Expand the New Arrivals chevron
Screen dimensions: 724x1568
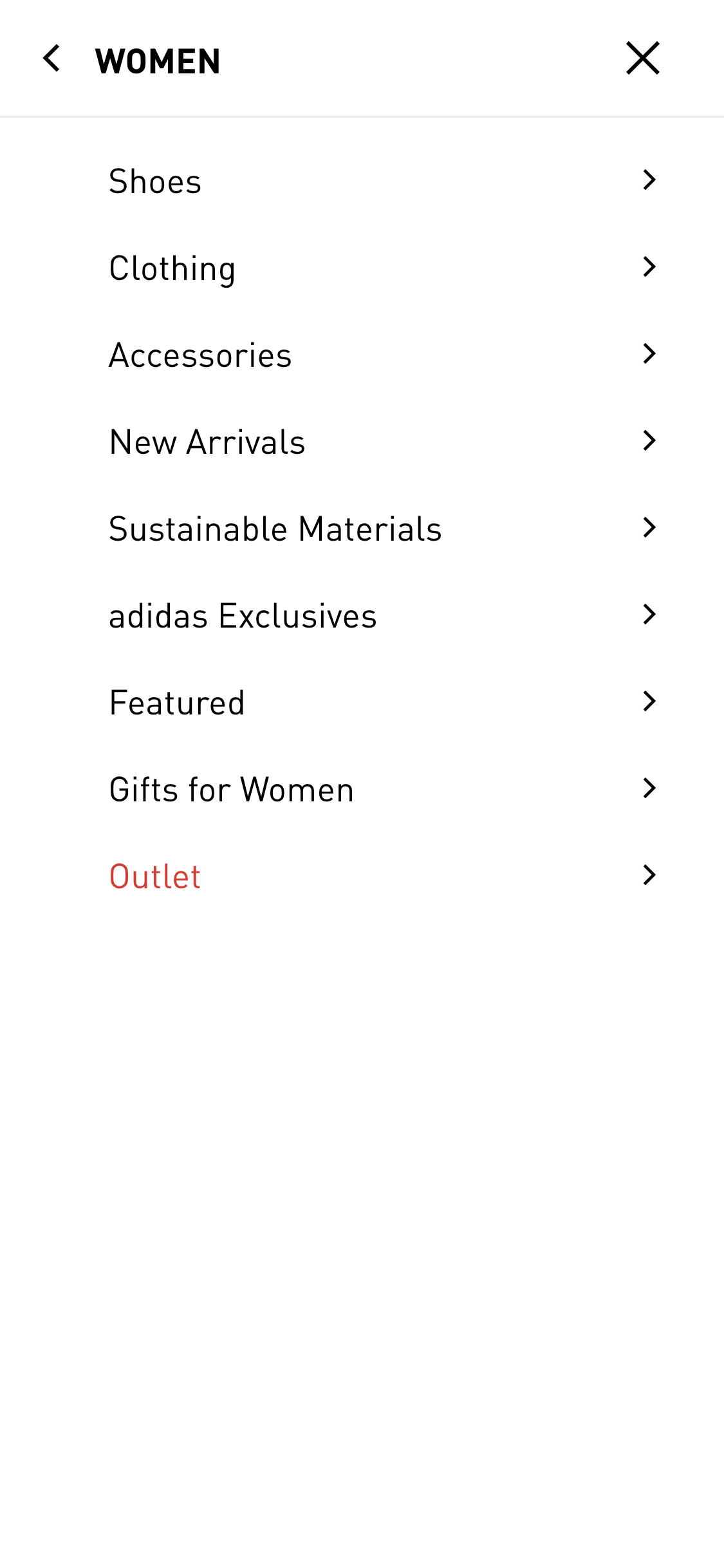649,441
